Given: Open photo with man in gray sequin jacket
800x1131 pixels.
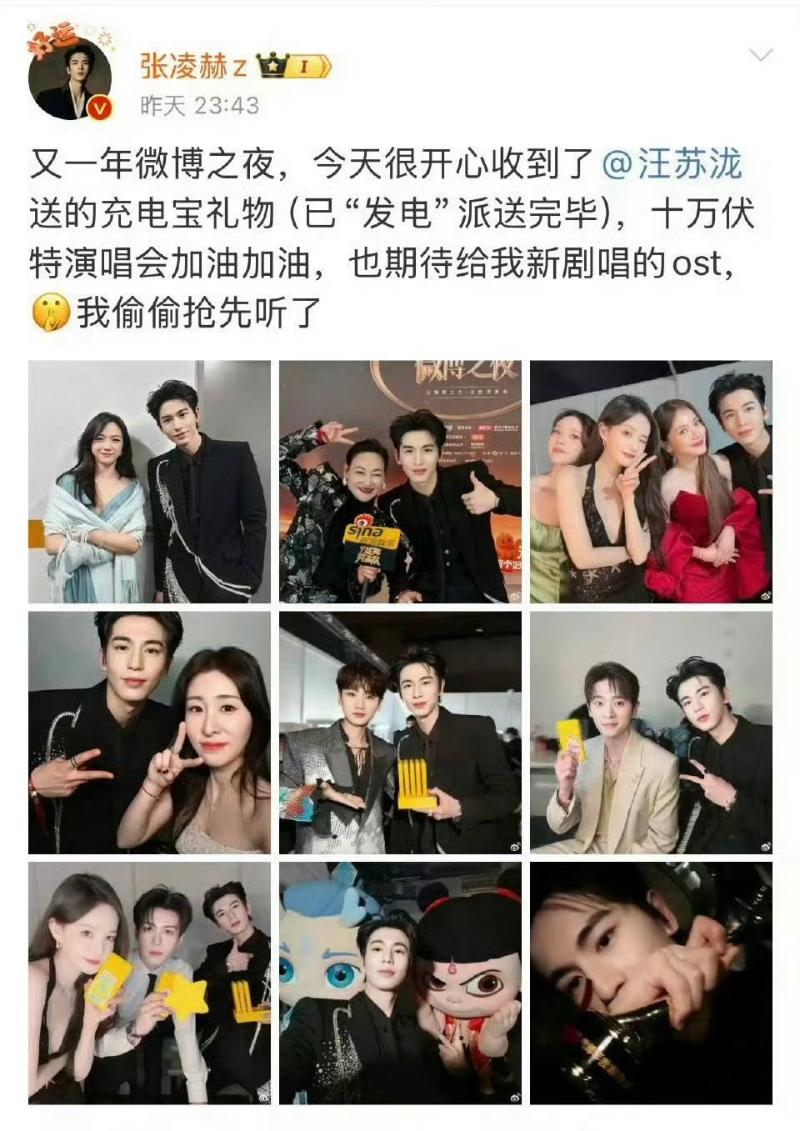Looking at the screenshot, I should [x=400, y=732].
